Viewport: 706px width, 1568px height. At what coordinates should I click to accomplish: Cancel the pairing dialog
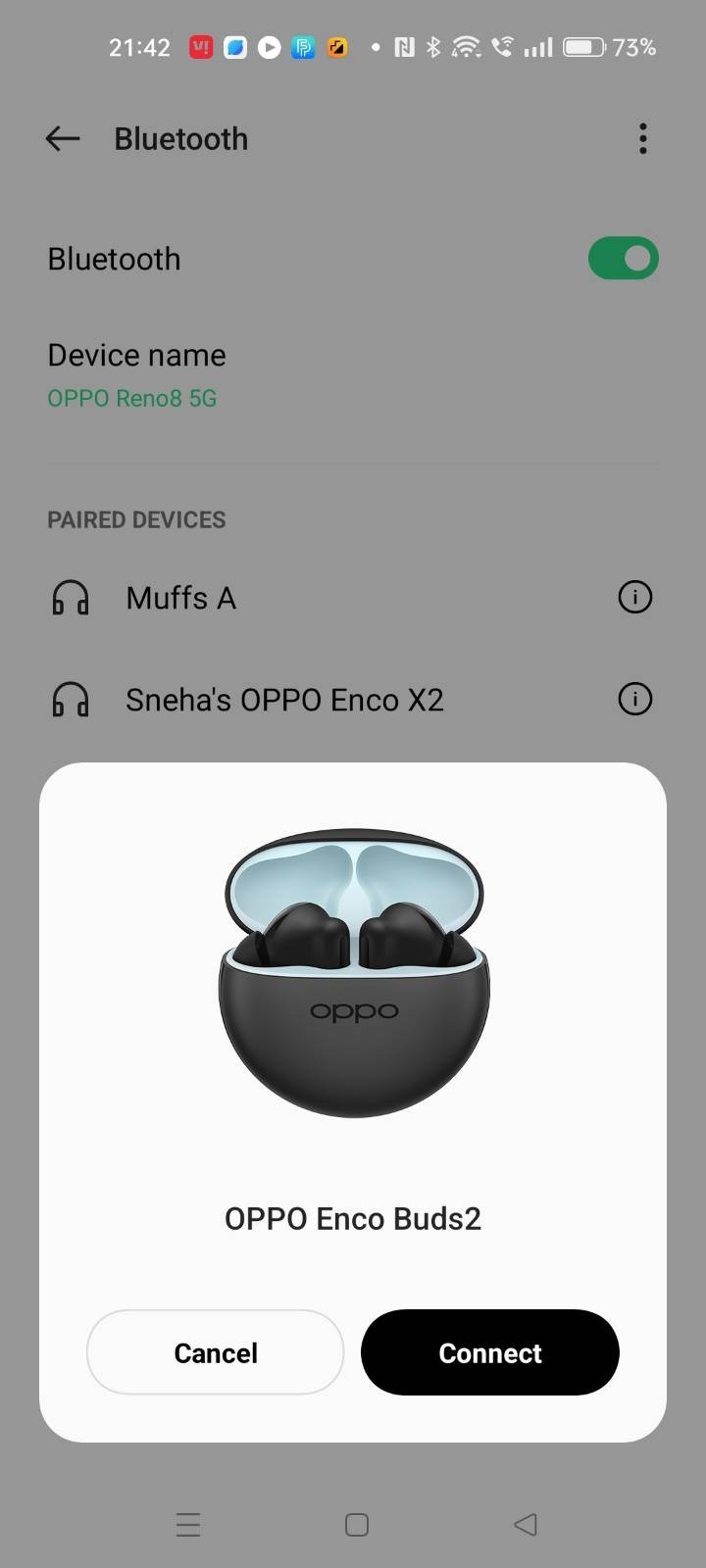click(216, 1352)
